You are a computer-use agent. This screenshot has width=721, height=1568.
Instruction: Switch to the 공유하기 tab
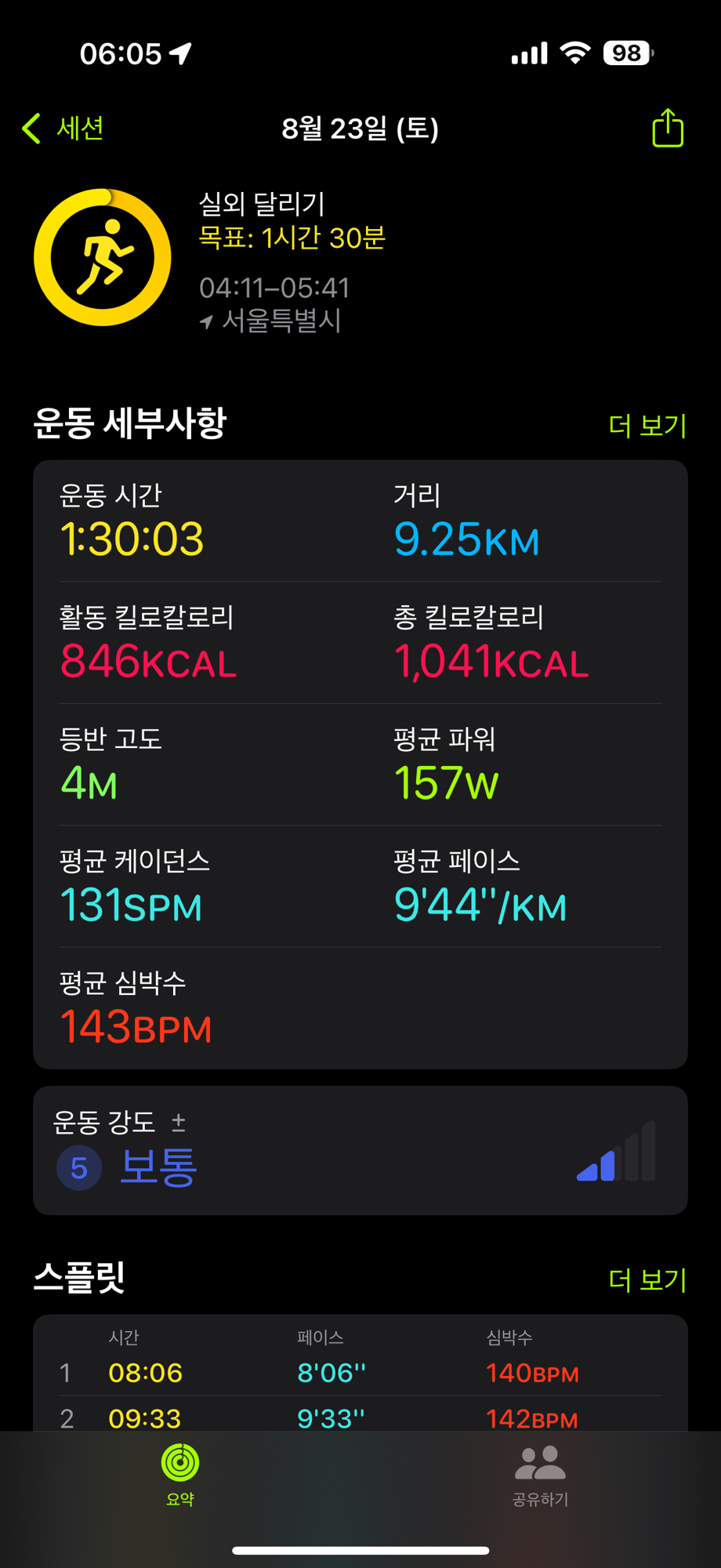540,1475
